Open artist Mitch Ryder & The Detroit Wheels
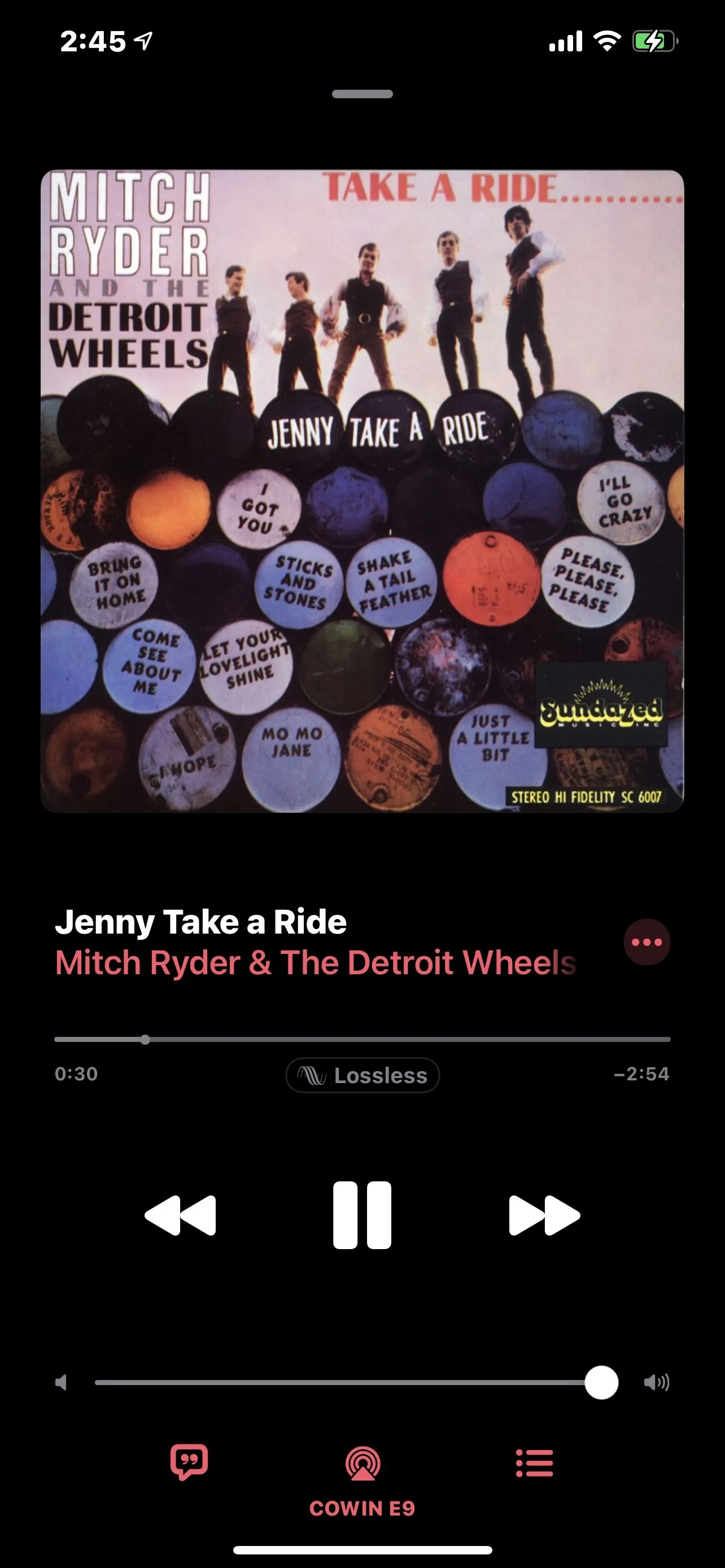 pyautogui.click(x=315, y=963)
